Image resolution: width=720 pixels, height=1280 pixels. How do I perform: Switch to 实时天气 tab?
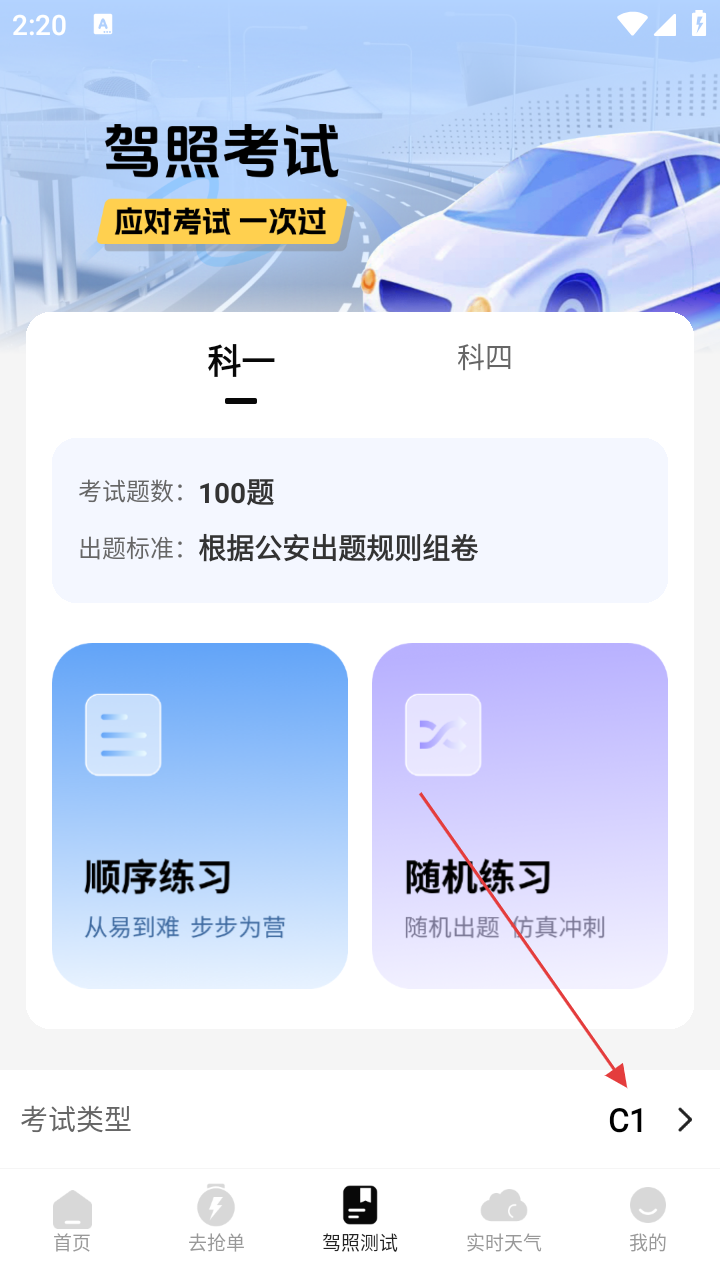pyautogui.click(x=504, y=1220)
